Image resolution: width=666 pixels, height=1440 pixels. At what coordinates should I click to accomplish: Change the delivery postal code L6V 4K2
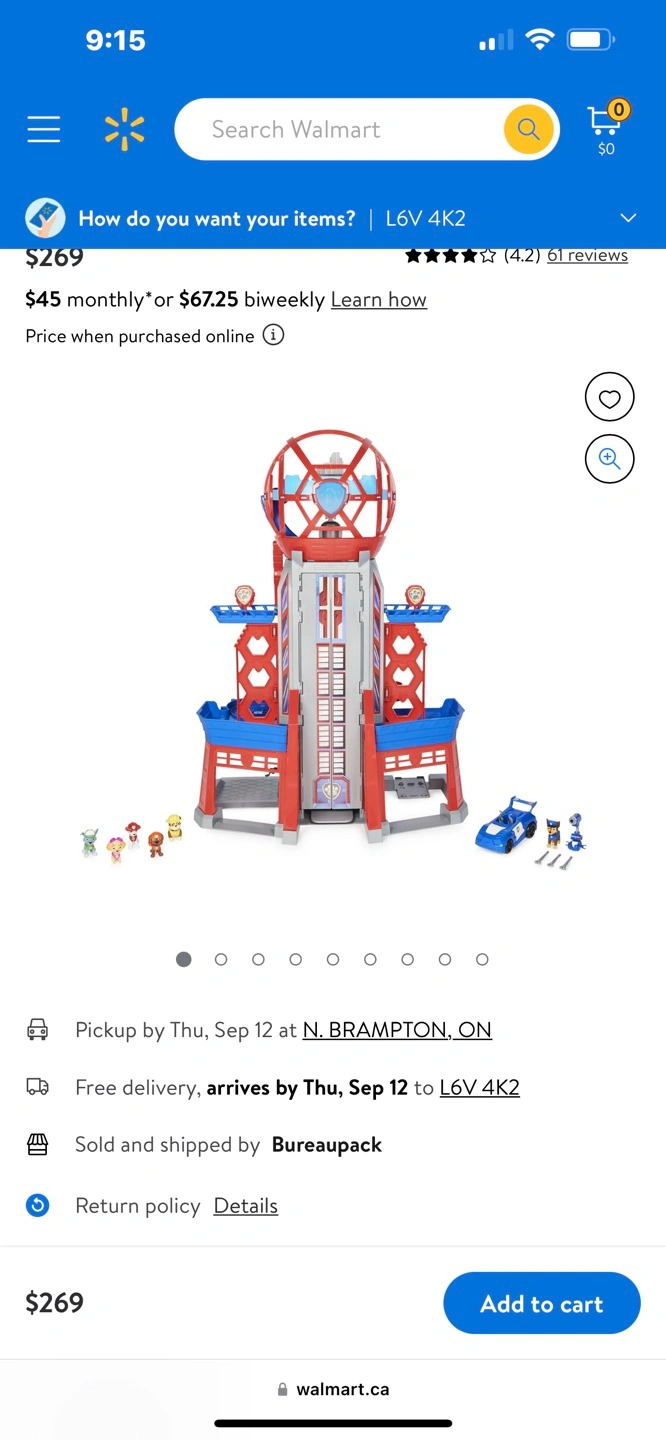(479, 1088)
